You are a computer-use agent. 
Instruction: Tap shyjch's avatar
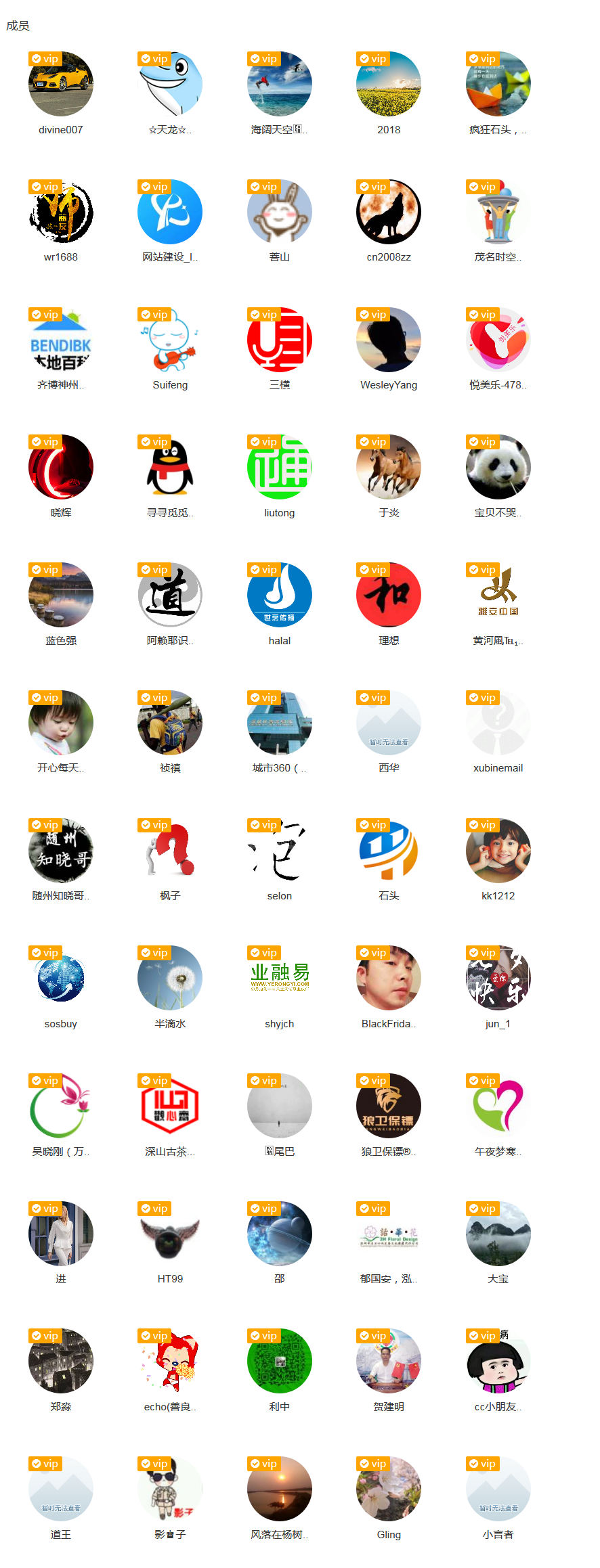[280, 979]
